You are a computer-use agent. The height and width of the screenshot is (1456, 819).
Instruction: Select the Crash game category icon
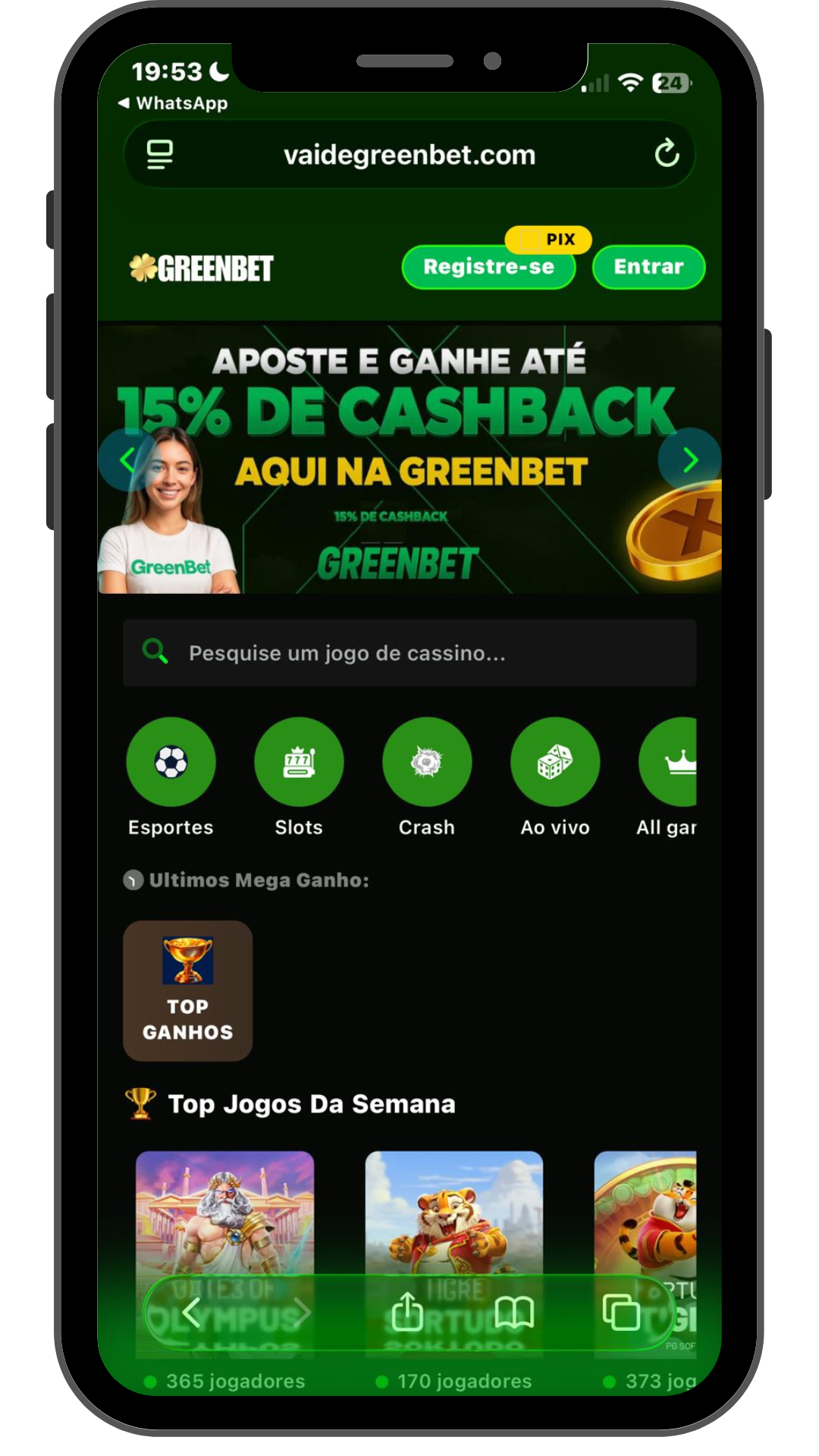(x=427, y=761)
